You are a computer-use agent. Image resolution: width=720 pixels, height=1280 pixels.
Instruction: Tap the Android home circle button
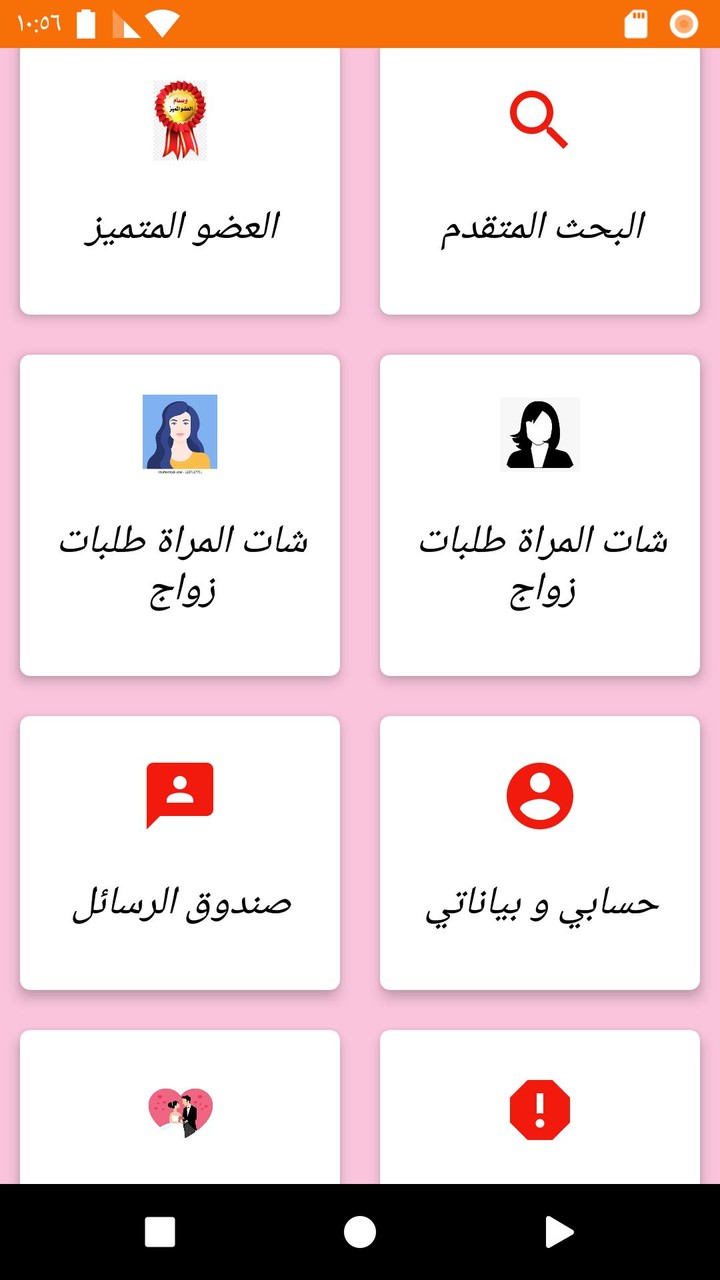[359, 1231]
